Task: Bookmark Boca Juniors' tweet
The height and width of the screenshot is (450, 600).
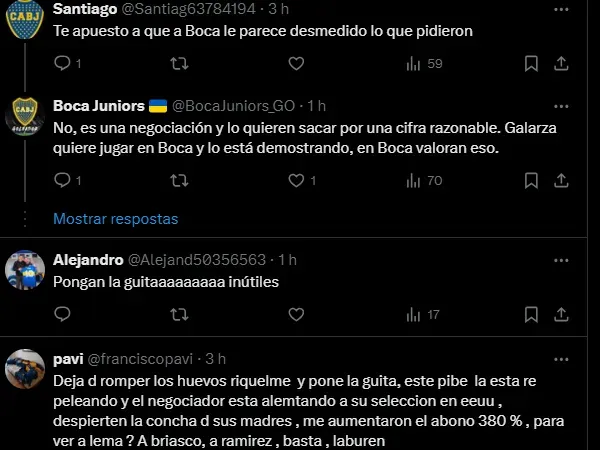Action: (532, 181)
